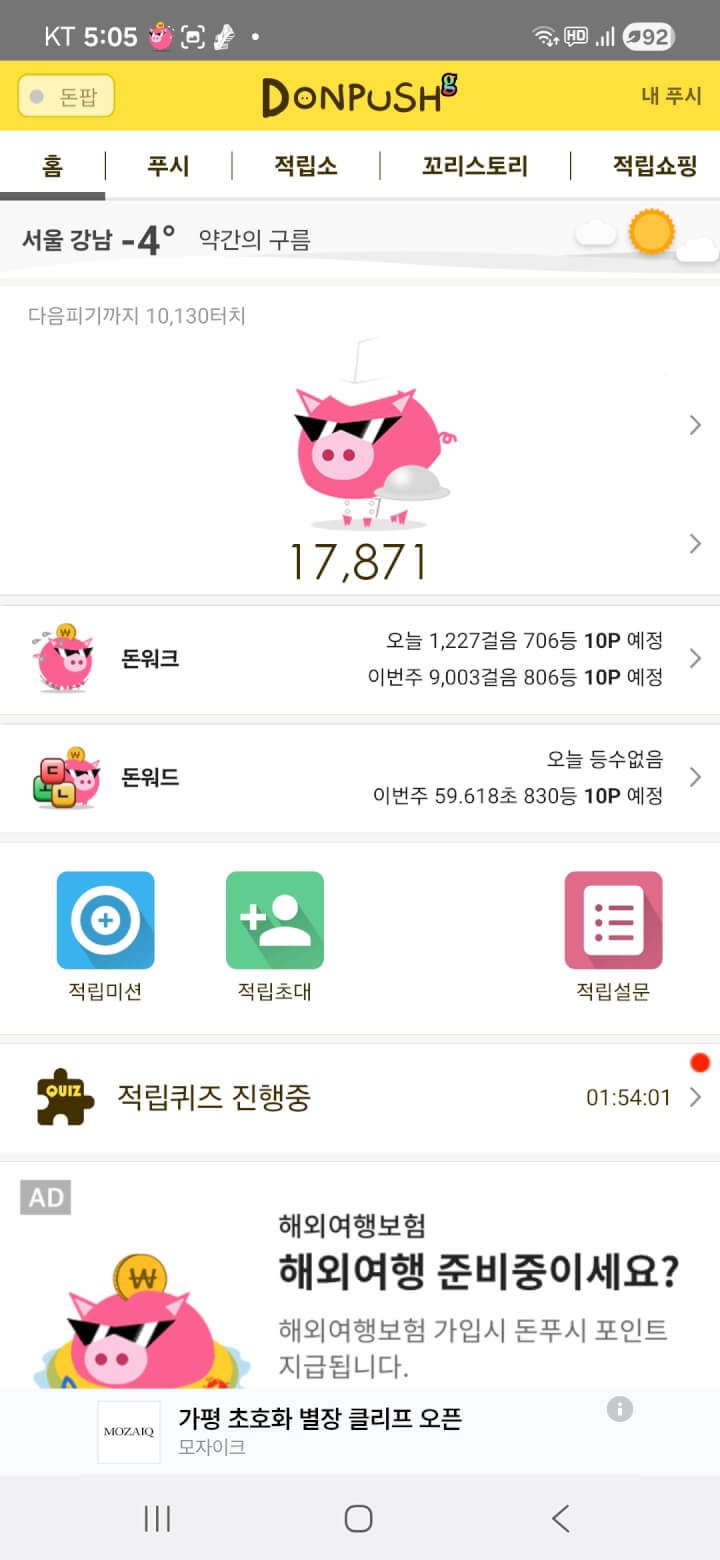Select the 홈 tab
Viewport: 720px width, 1560px height.
click(x=52, y=166)
